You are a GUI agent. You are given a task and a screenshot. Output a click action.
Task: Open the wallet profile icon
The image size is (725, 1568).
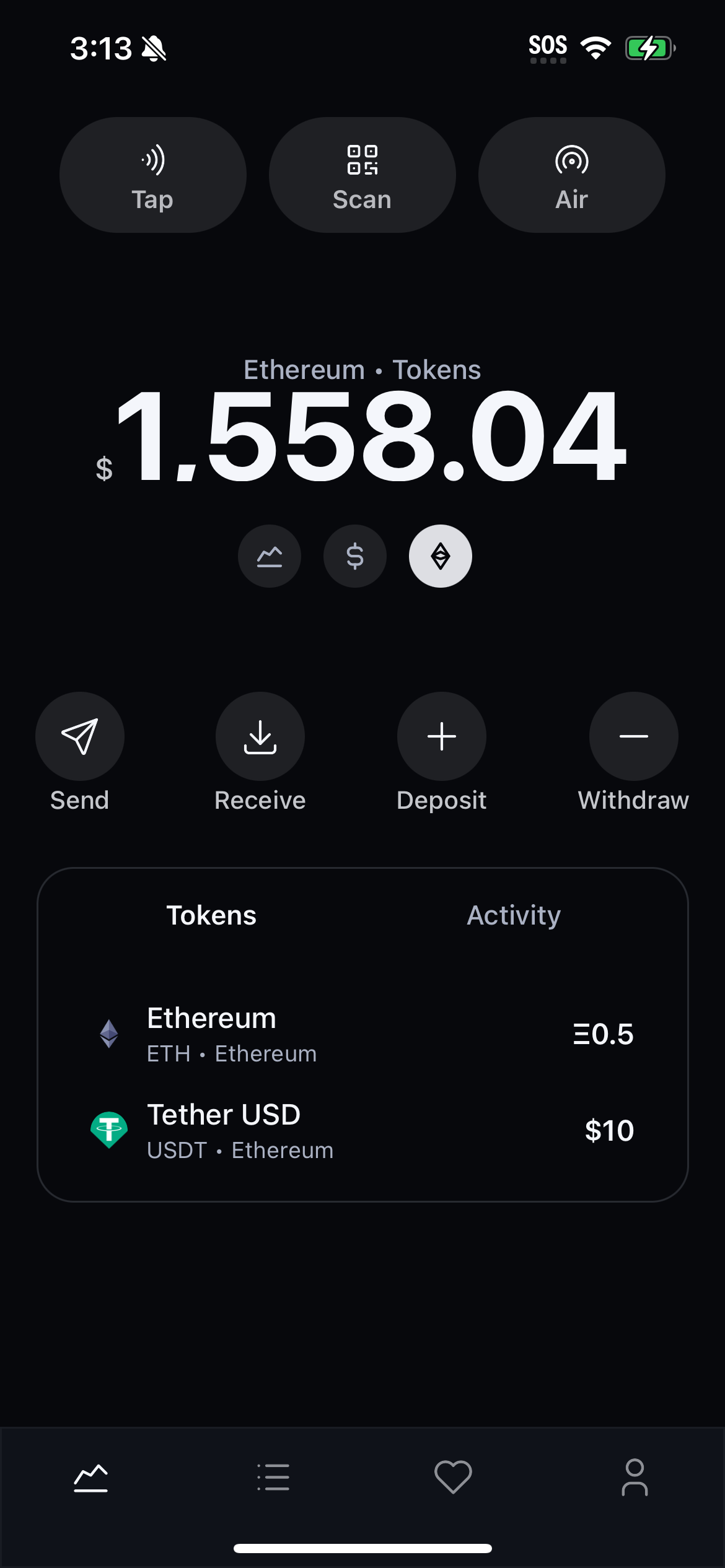tap(635, 1477)
